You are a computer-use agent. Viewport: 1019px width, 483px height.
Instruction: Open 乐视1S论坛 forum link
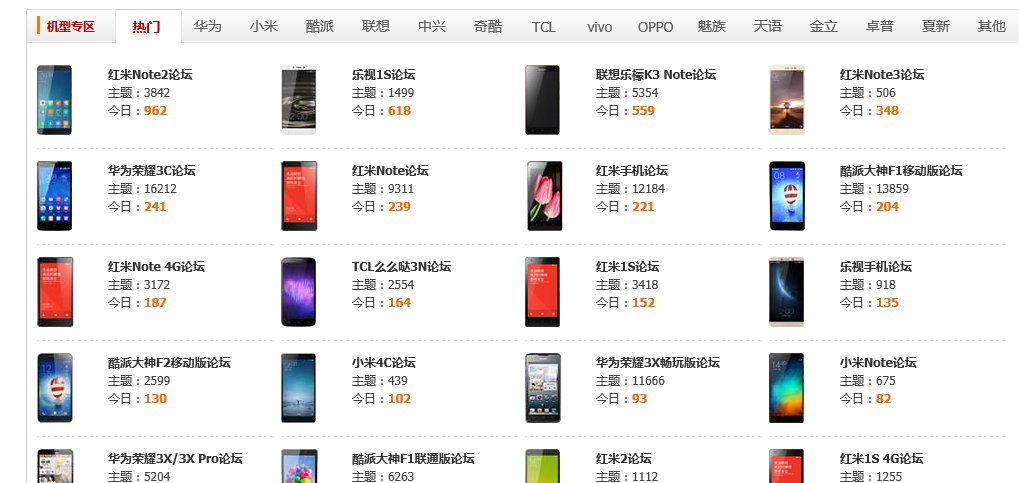[x=383, y=75]
